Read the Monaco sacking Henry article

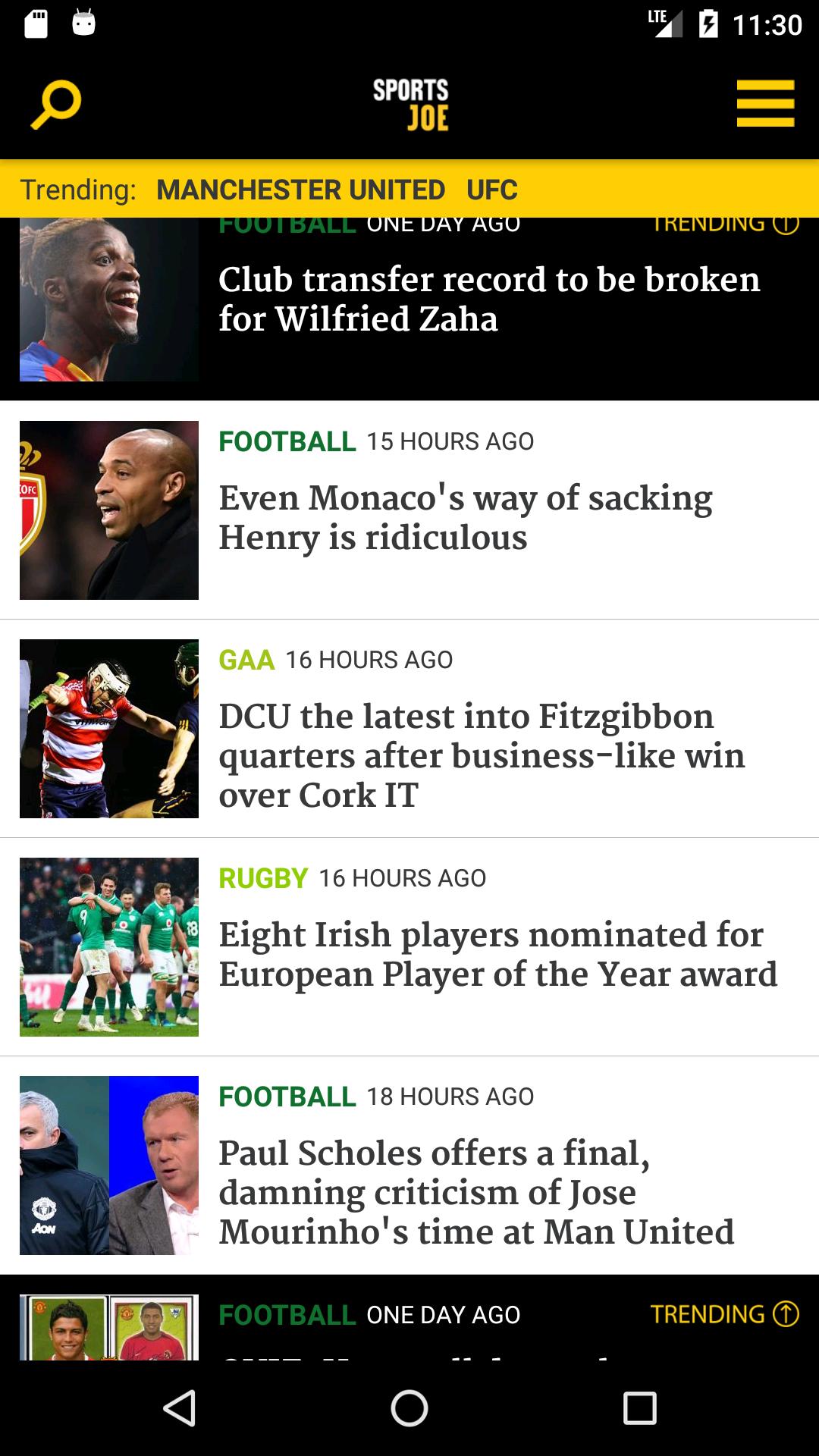(466, 518)
